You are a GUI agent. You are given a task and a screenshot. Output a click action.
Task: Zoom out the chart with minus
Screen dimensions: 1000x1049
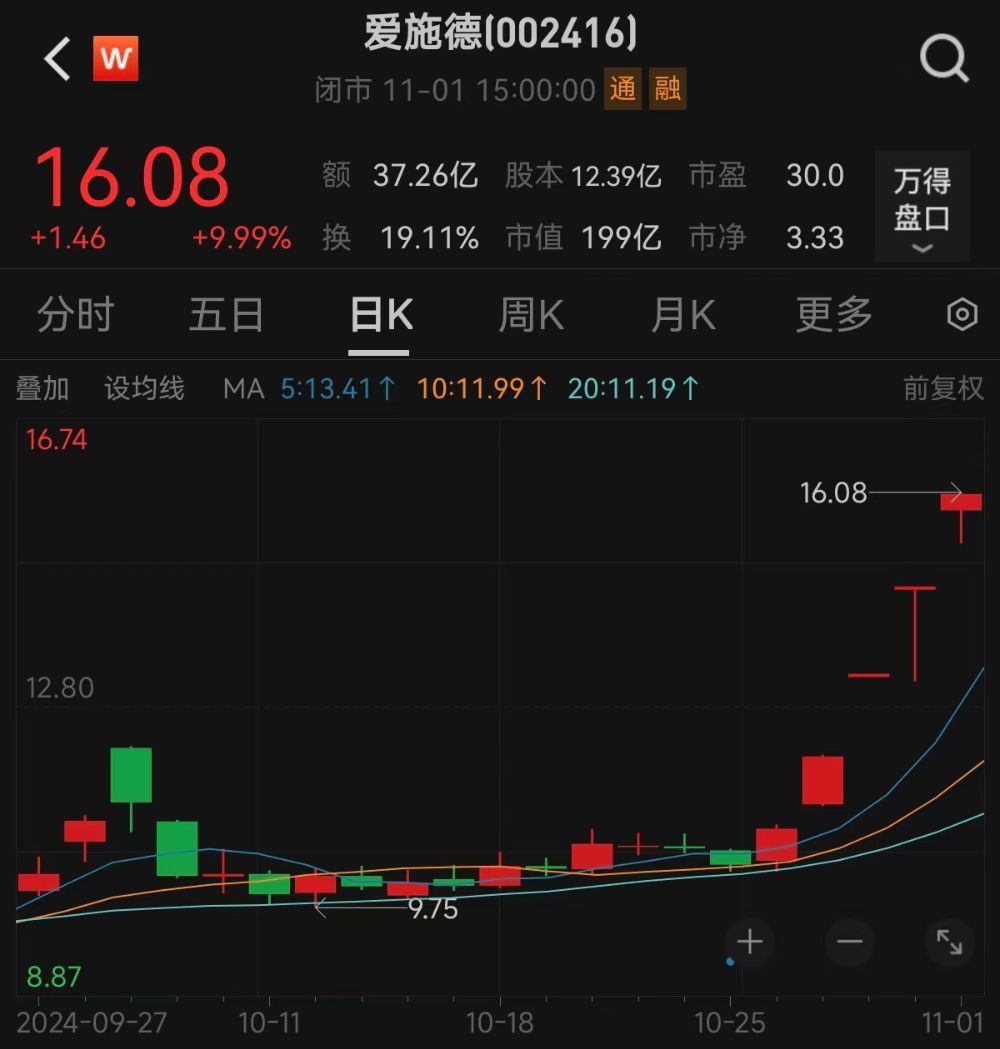tap(850, 942)
